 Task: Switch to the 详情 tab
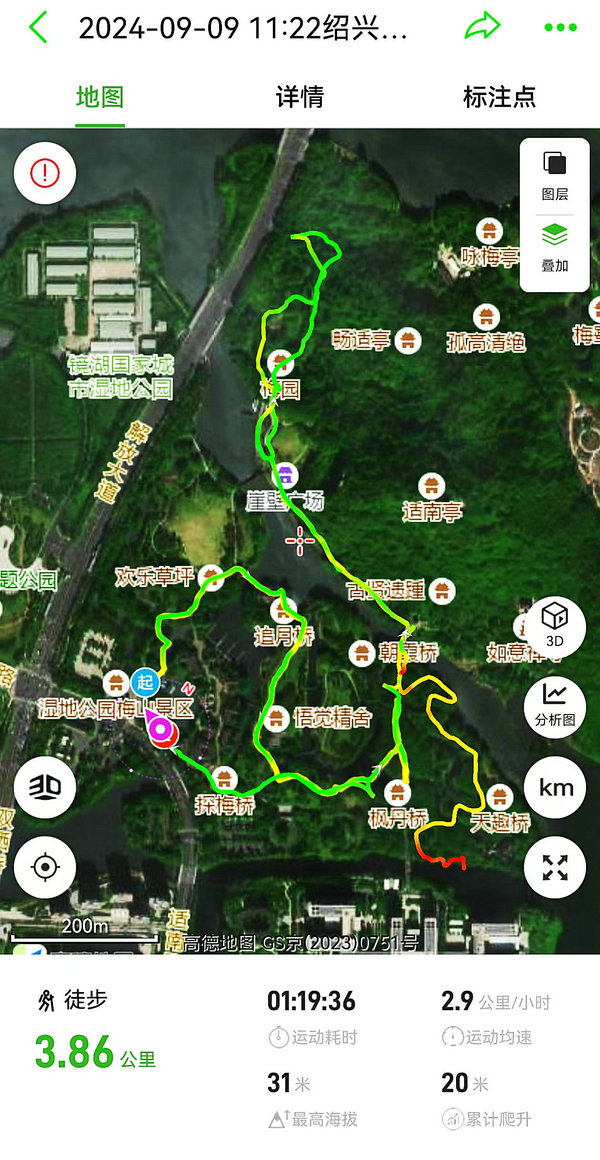300,97
